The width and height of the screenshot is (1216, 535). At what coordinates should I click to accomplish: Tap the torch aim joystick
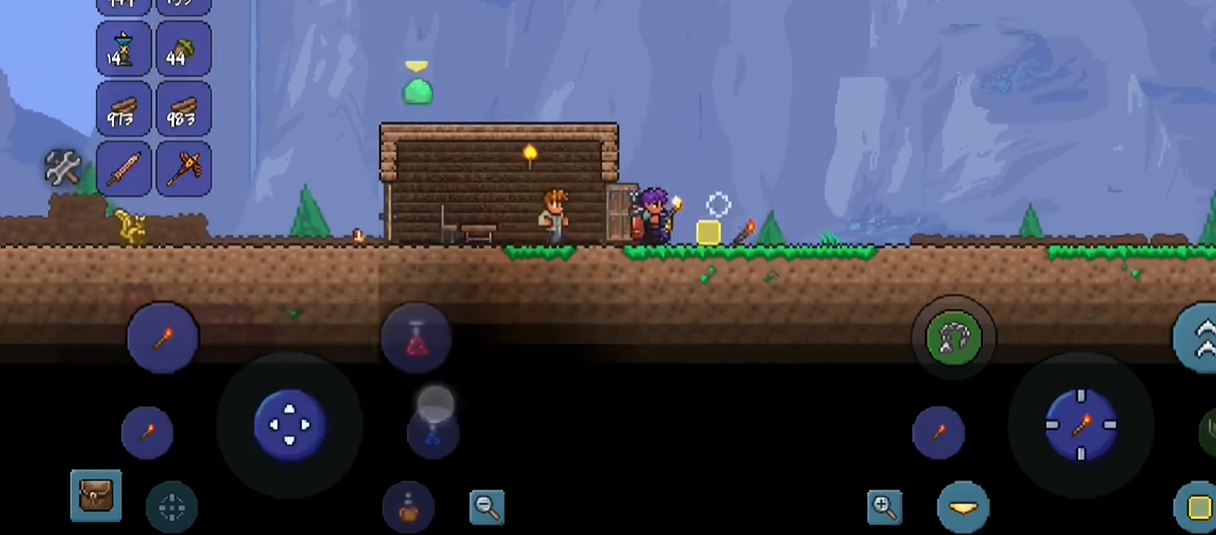[x=1081, y=425]
